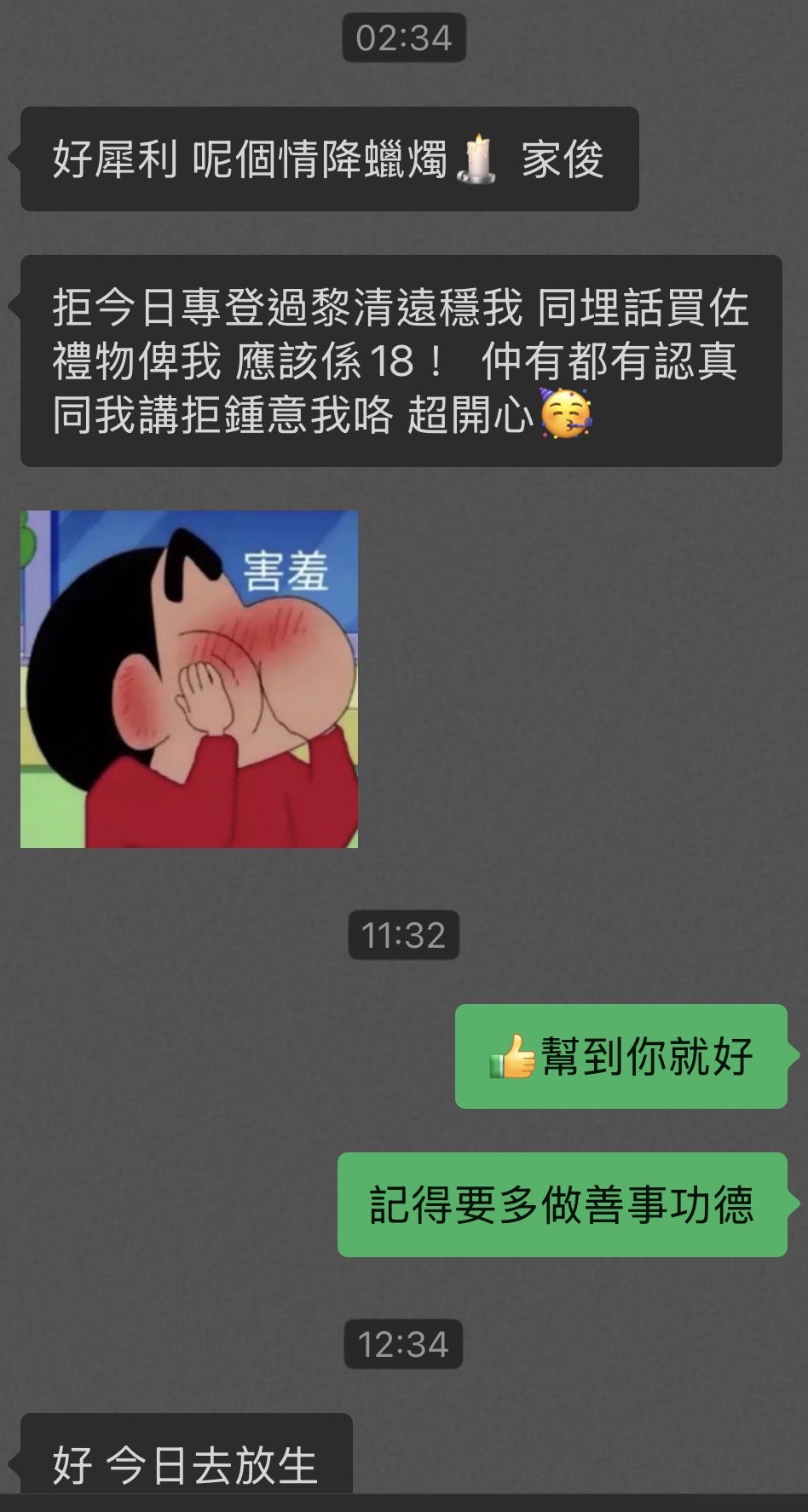Open the 害羞 Shin-chan sticker image
The height and width of the screenshot is (1512, 808).
[189, 679]
